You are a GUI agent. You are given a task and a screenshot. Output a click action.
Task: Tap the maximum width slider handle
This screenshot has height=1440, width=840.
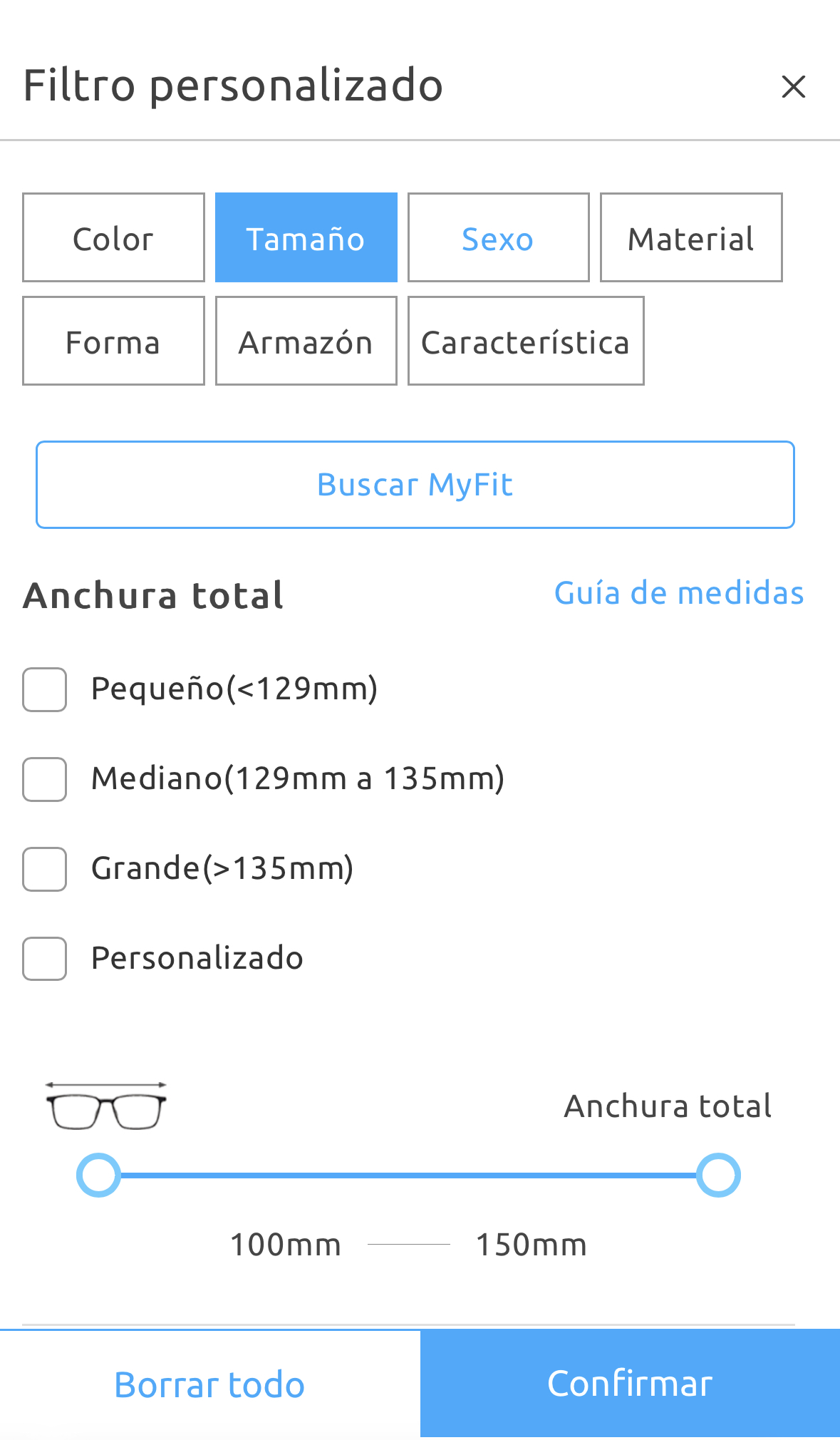tap(718, 1175)
